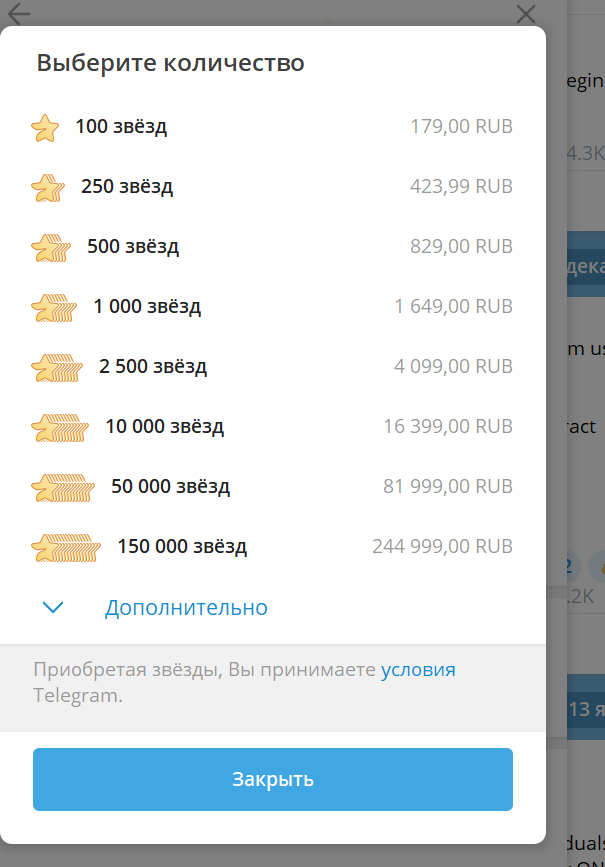Choose the 10 000 звёзд option
Viewport: 605px width, 867px height.
(272, 427)
